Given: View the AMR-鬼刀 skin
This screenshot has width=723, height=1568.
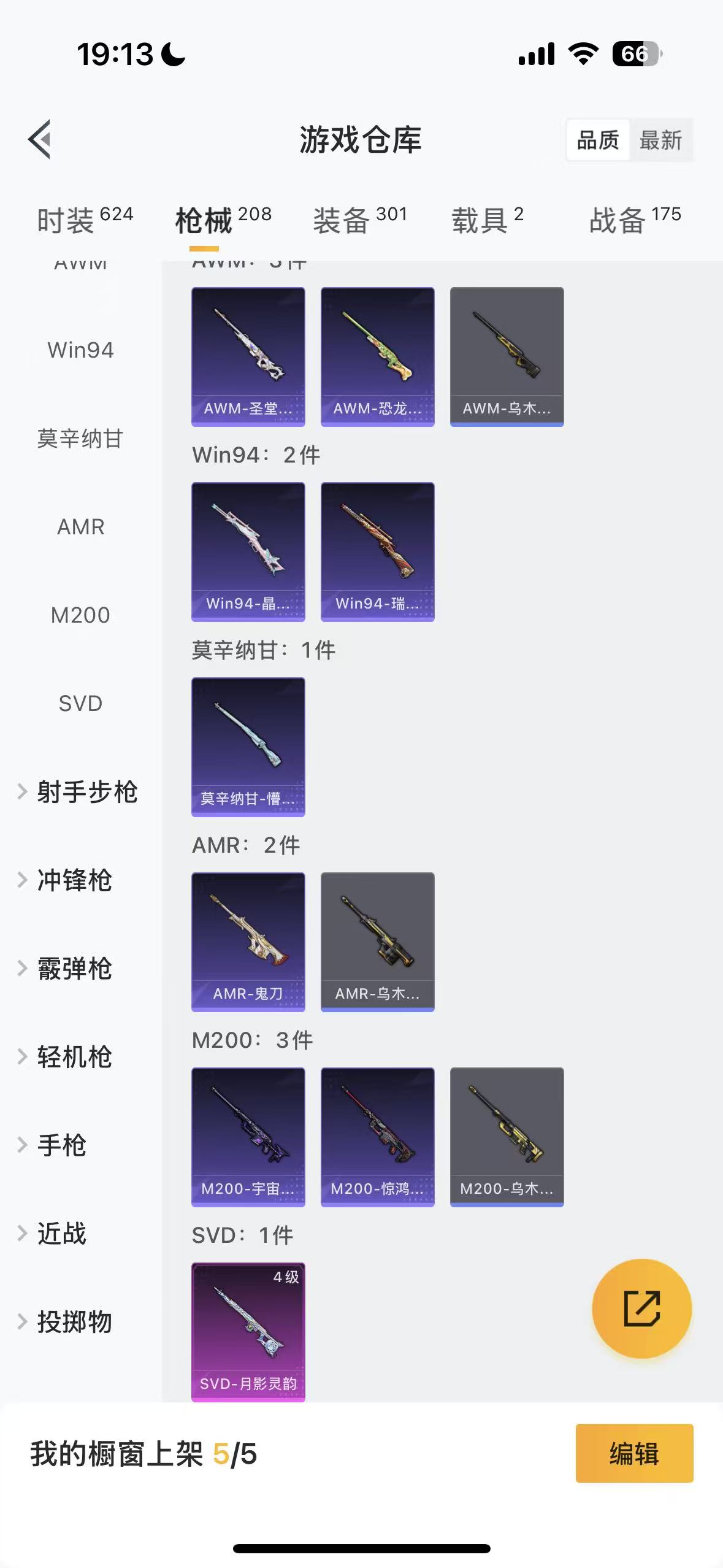Looking at the screenshot, I should (248, 942).
